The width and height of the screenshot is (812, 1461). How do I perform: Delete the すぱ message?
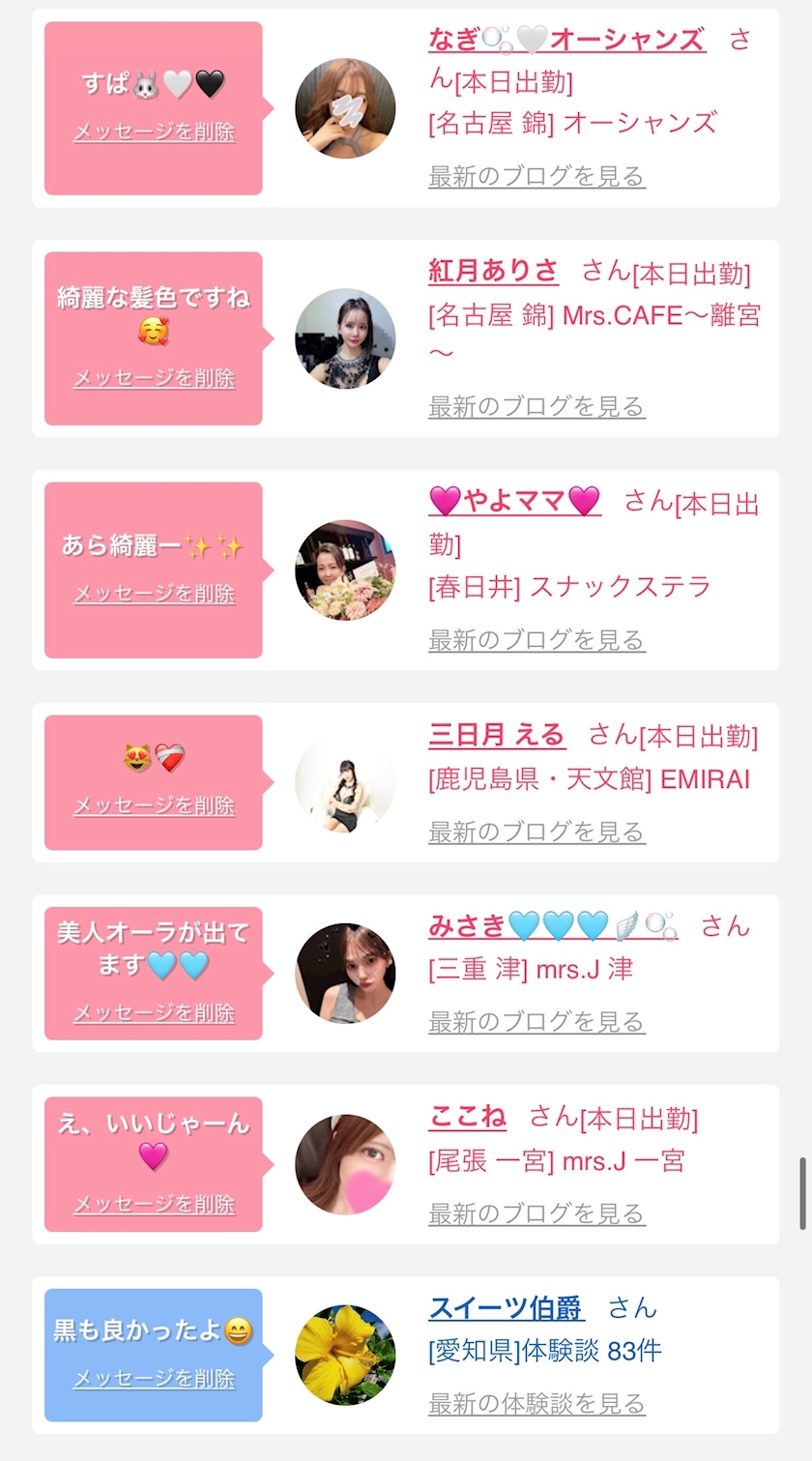(x=154, y=132)
